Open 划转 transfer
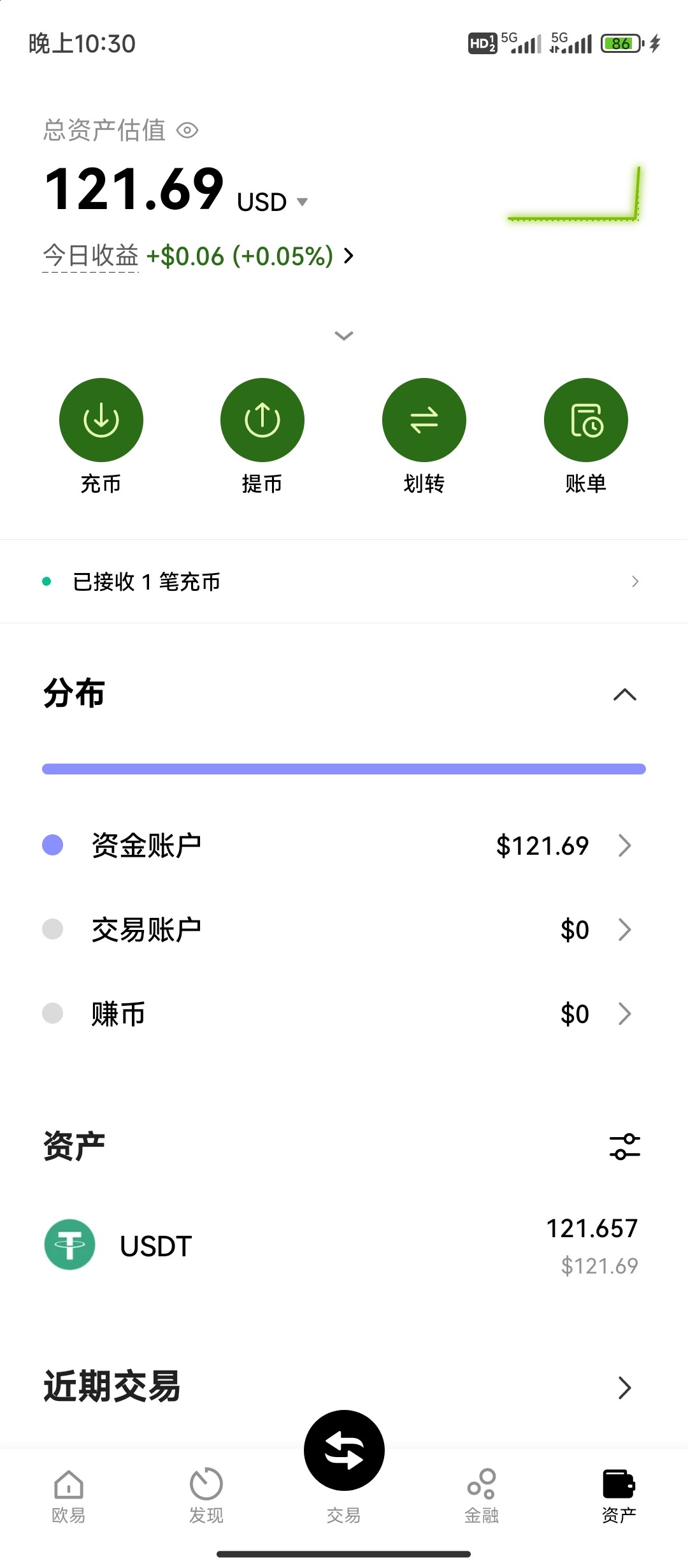 424,421
